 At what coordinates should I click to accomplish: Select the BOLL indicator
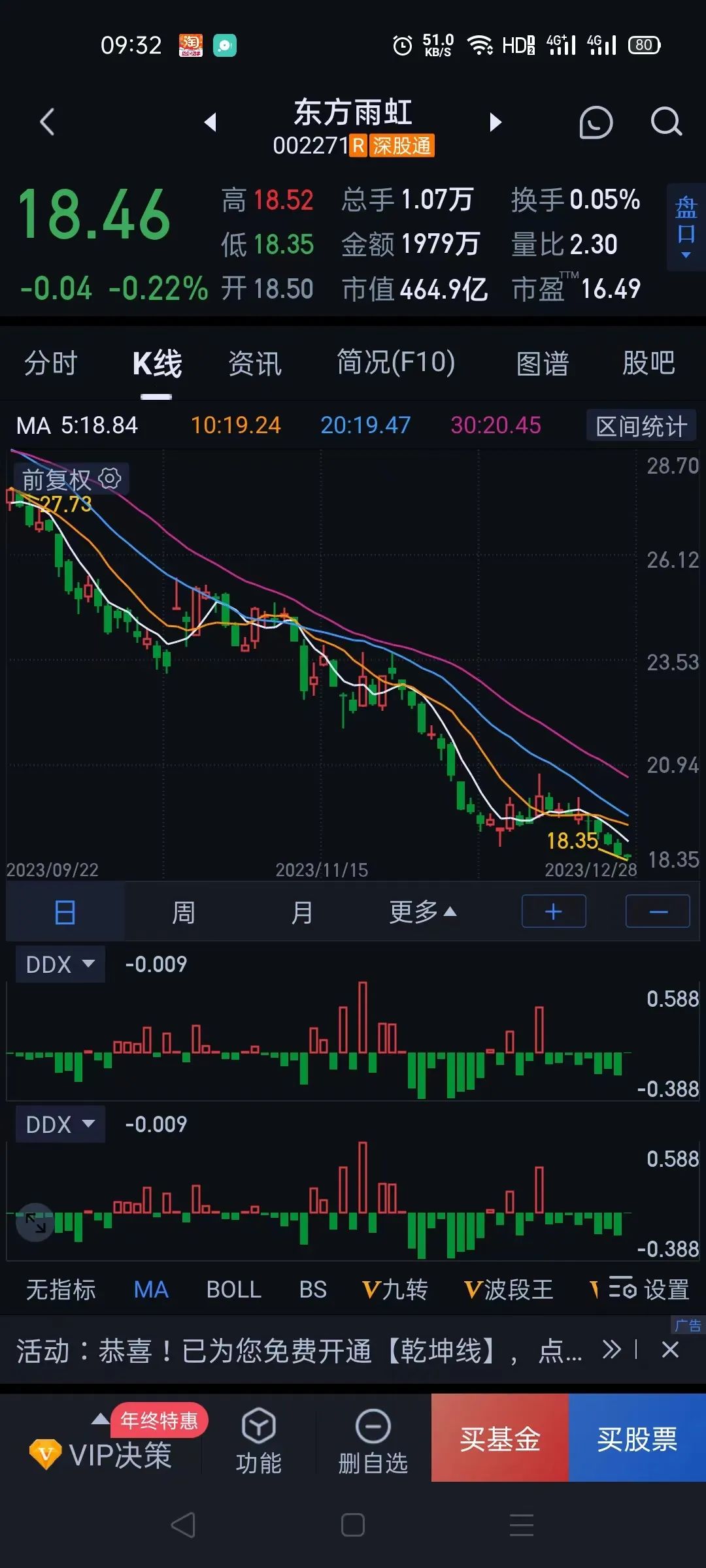[x=233, y=1290]
